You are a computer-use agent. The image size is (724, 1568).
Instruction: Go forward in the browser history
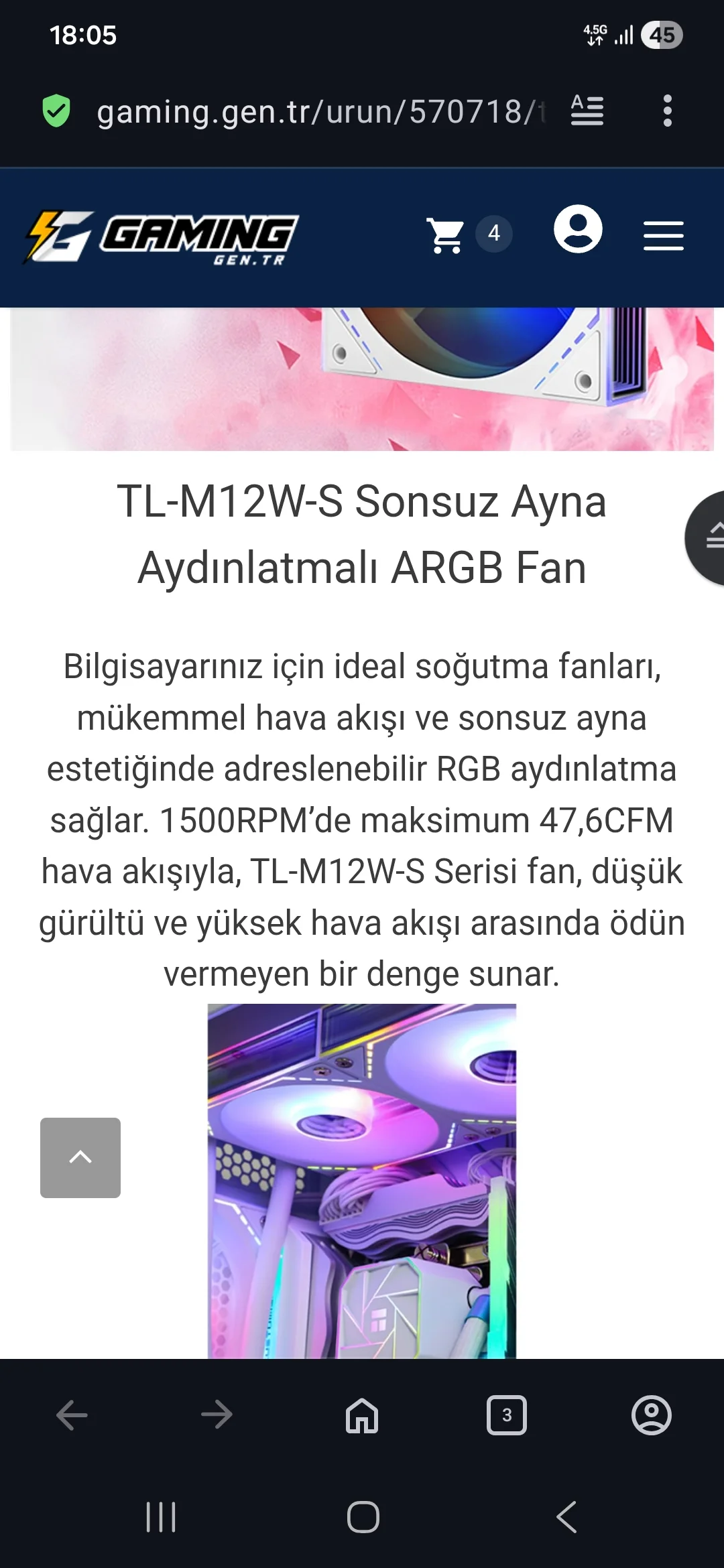(217, 1415)
